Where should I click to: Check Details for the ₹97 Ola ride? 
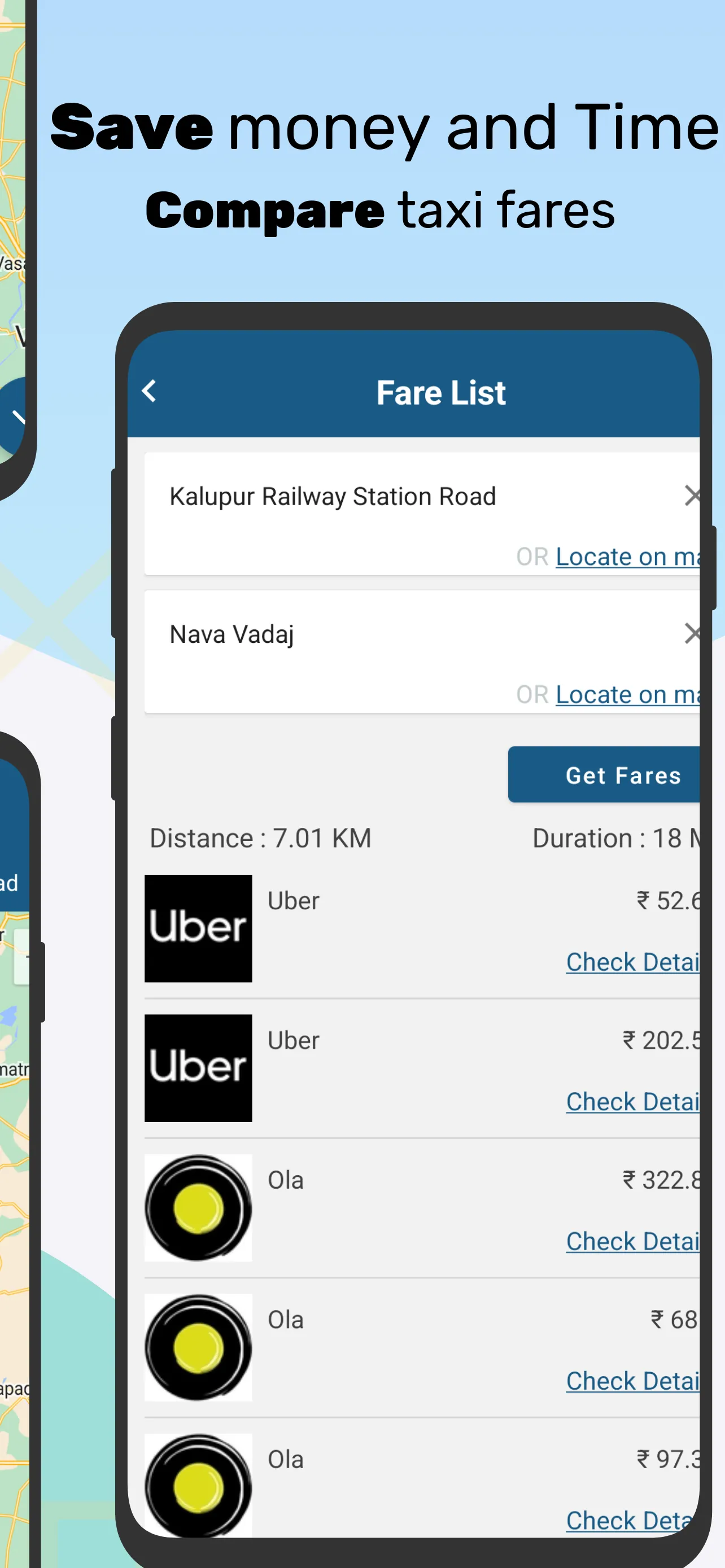[x=634, y=1521]
